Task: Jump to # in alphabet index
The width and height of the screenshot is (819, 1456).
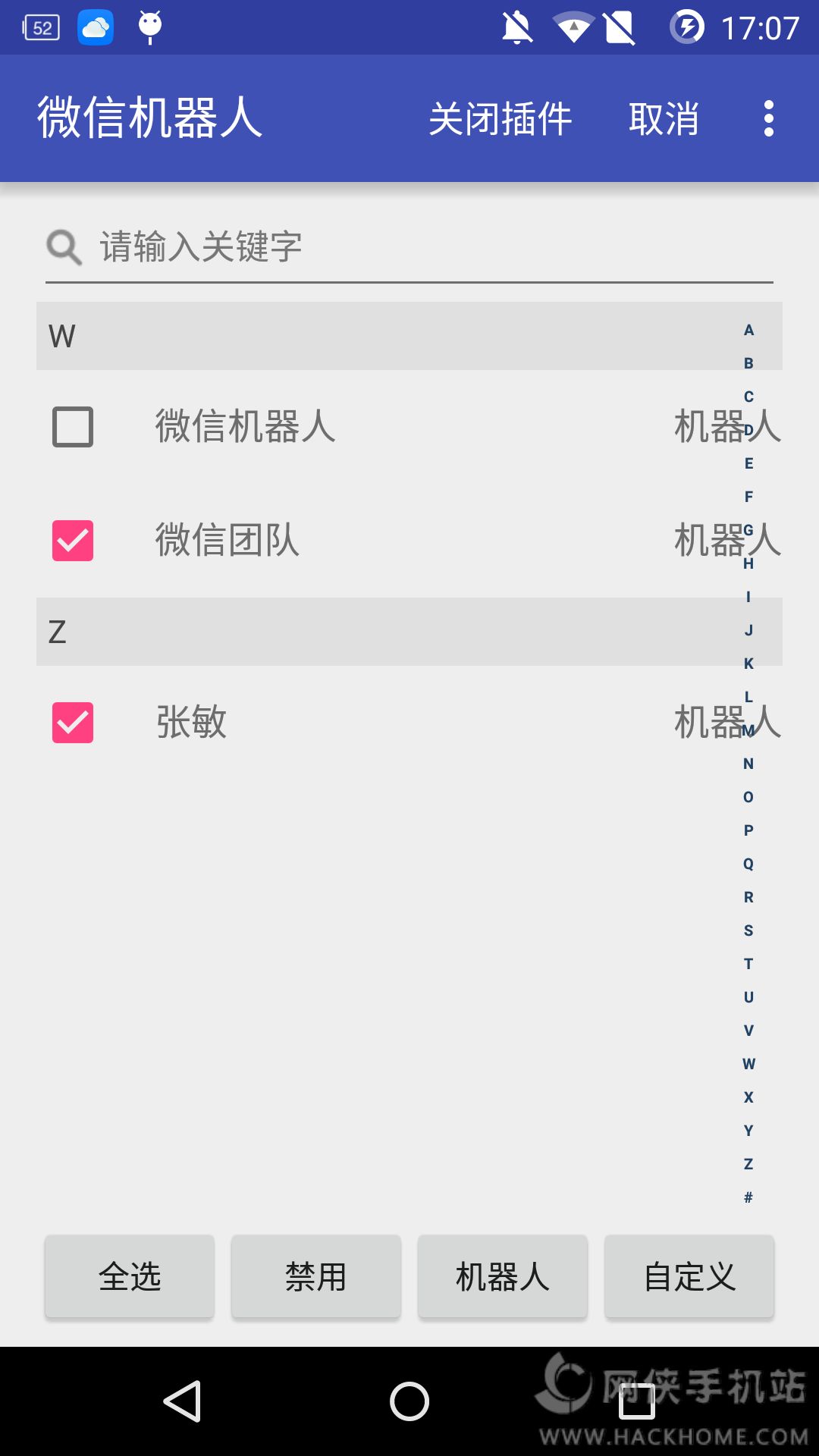Action: click(748, 1197)
